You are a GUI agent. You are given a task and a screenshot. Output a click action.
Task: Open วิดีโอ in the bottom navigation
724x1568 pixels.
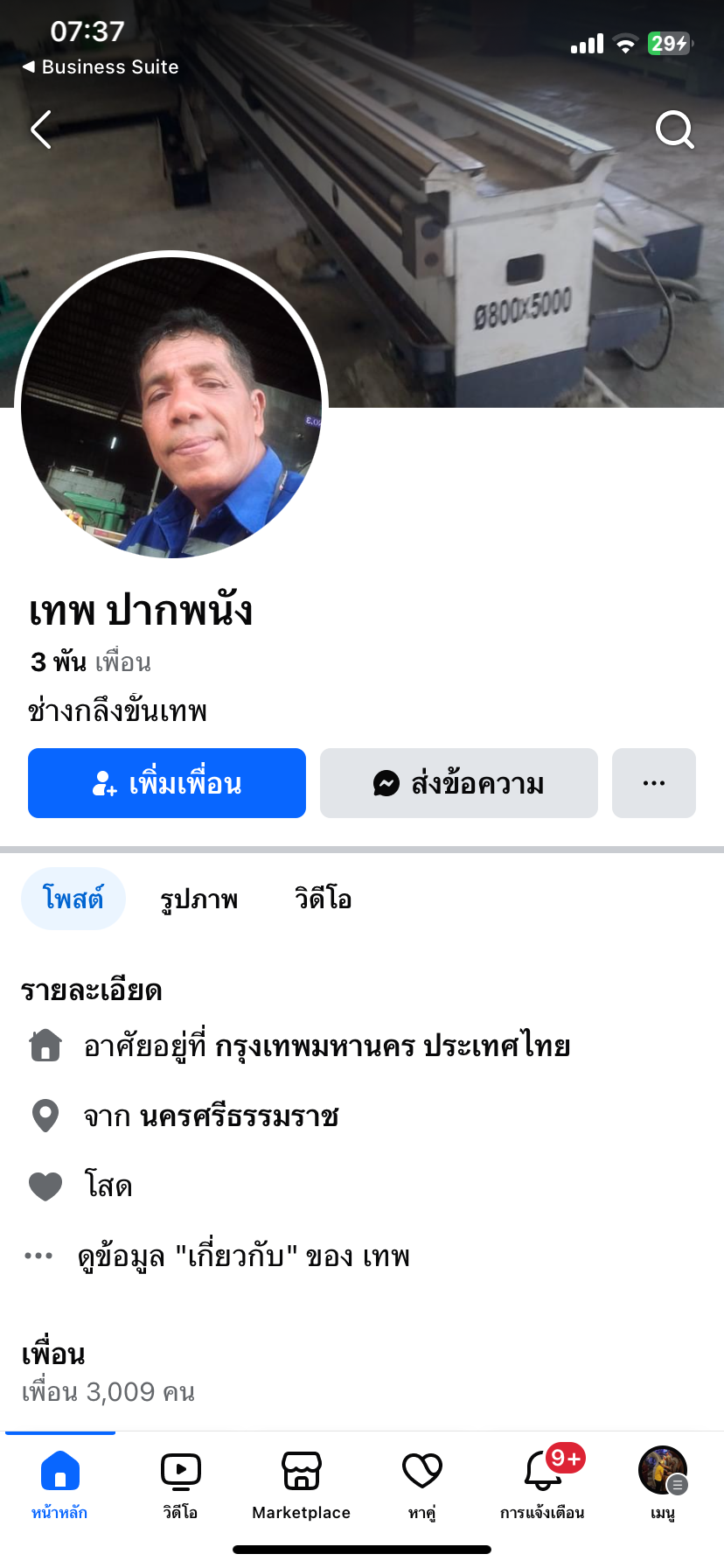click(180, 1482)
